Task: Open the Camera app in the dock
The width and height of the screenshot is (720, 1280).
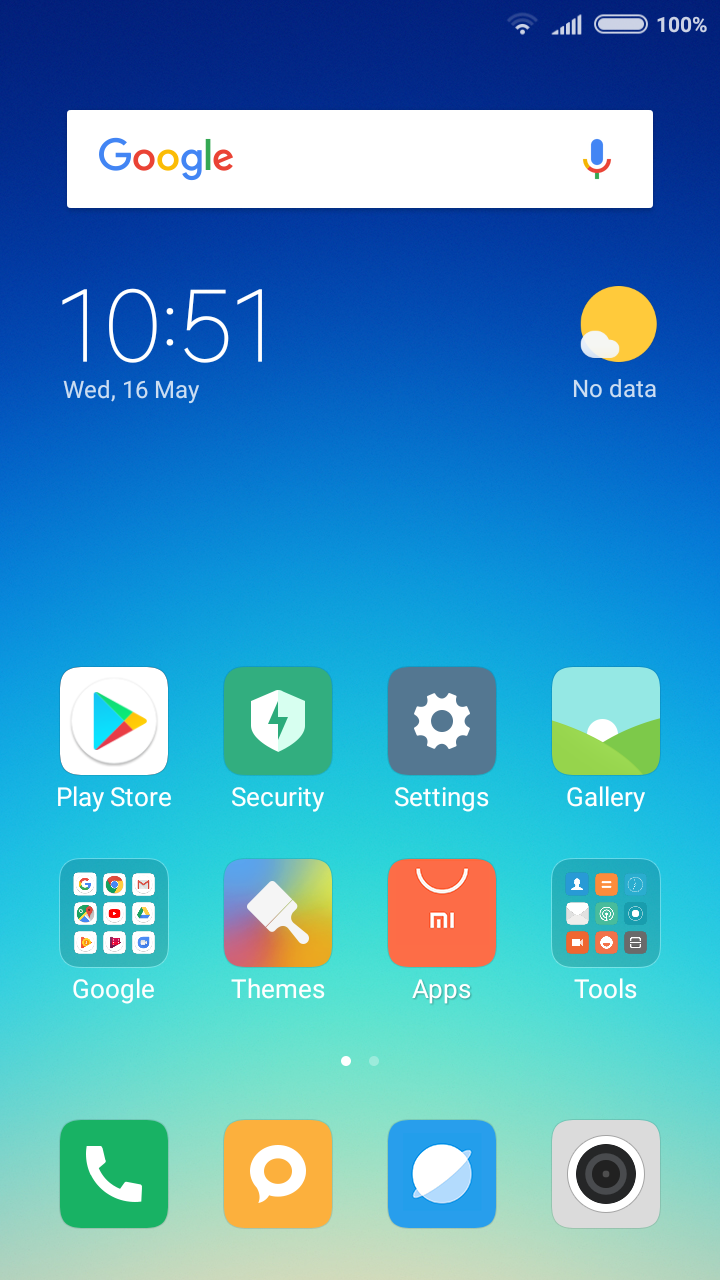Action: click(606, 1174)
